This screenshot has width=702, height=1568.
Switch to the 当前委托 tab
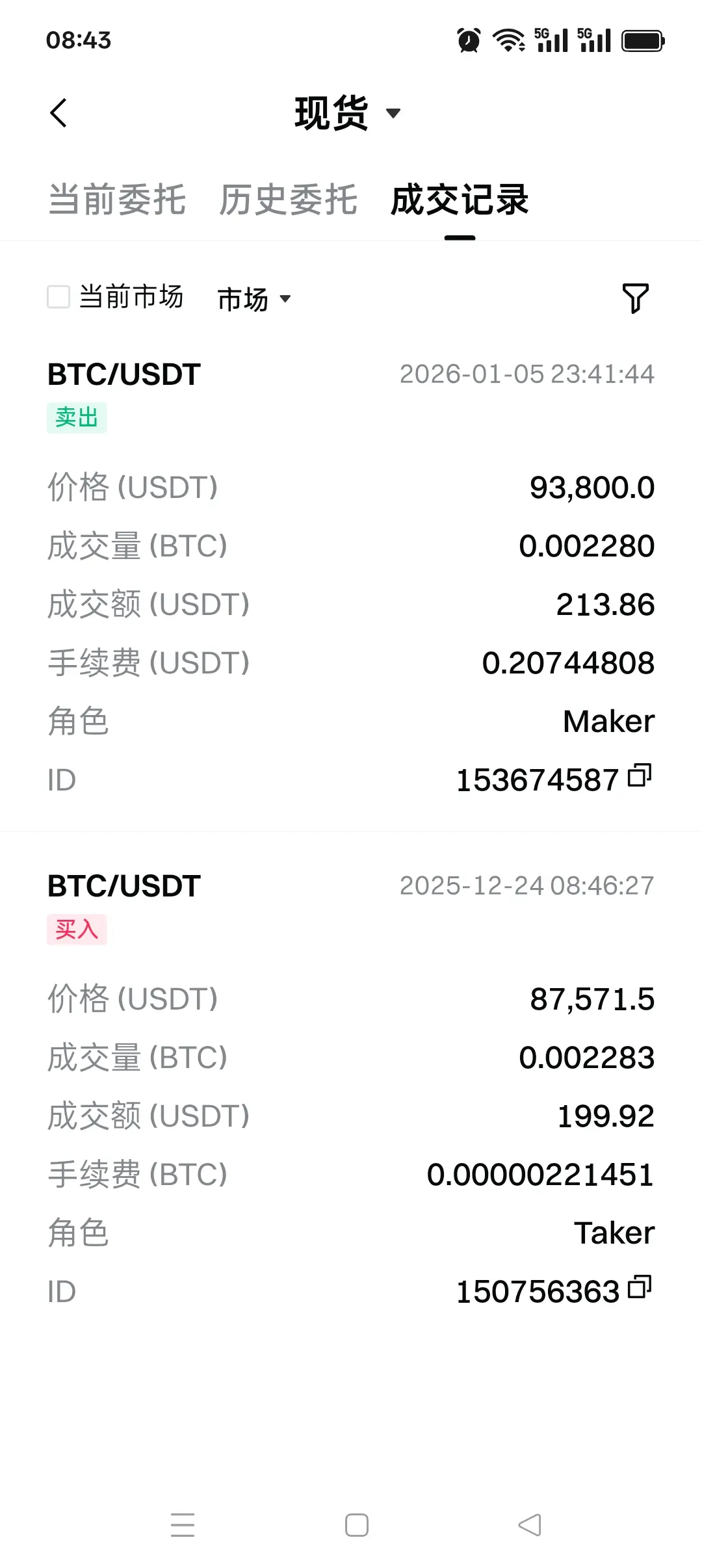pos(117,200)
